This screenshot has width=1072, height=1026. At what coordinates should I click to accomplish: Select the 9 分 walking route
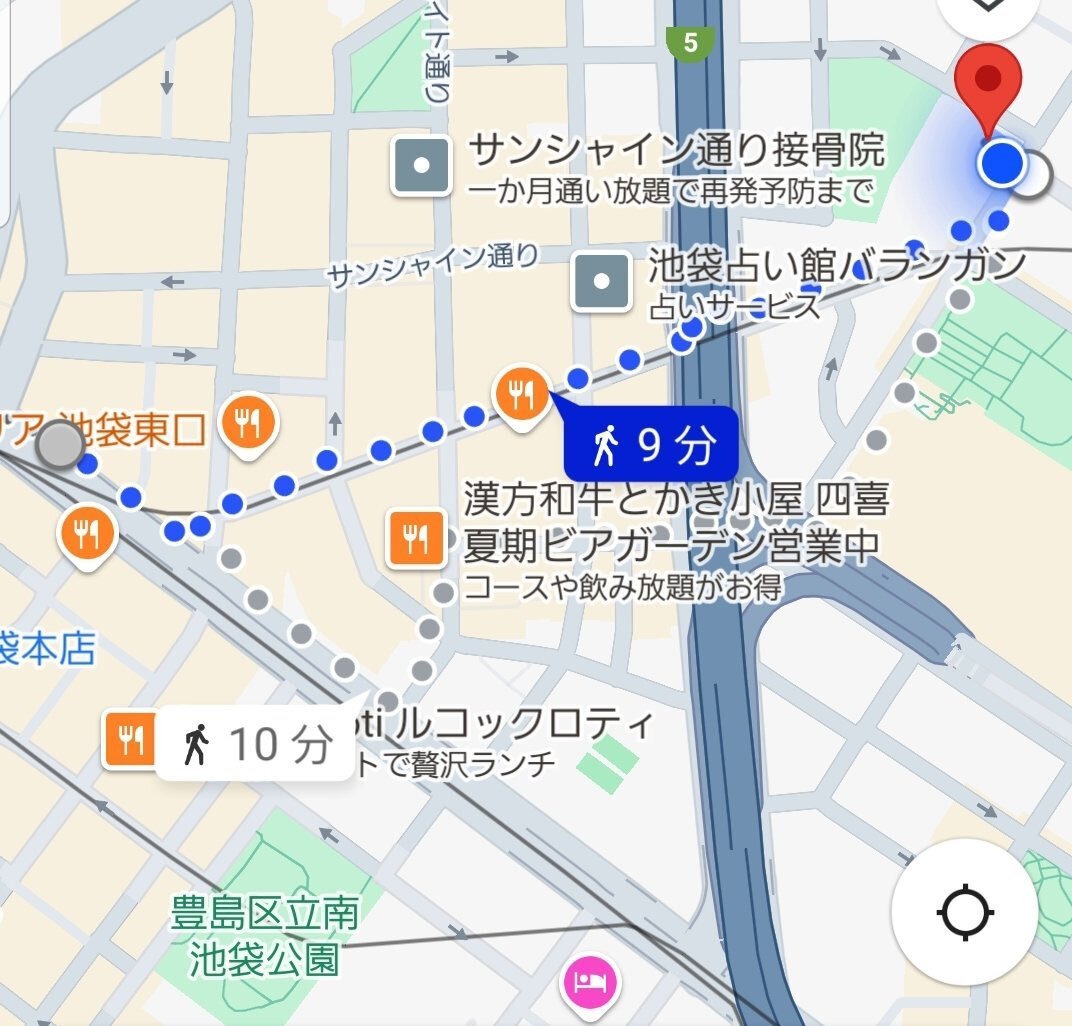(x=651, y=446)
